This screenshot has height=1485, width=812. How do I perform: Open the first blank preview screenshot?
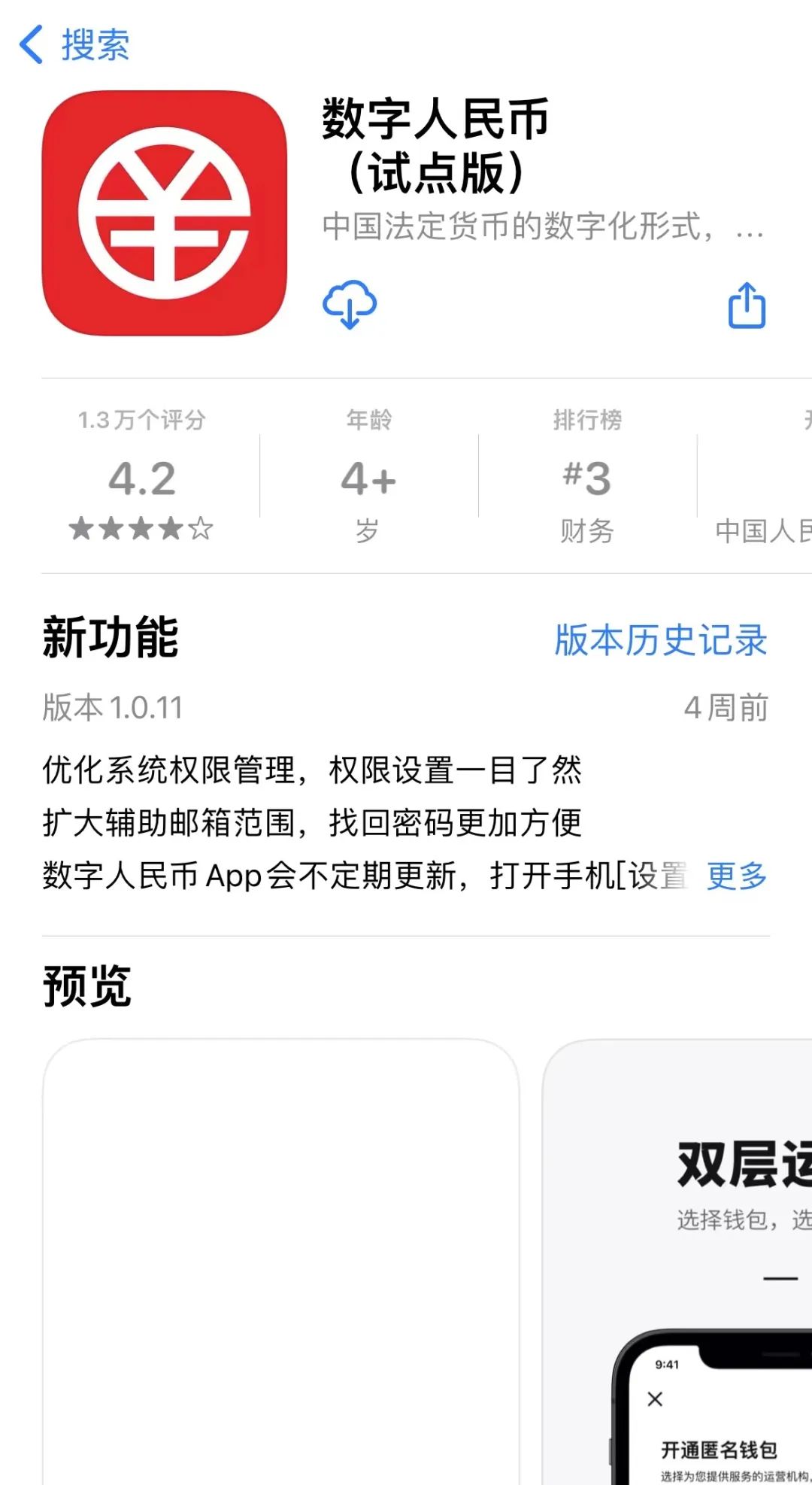click(x=280, y=1264)
